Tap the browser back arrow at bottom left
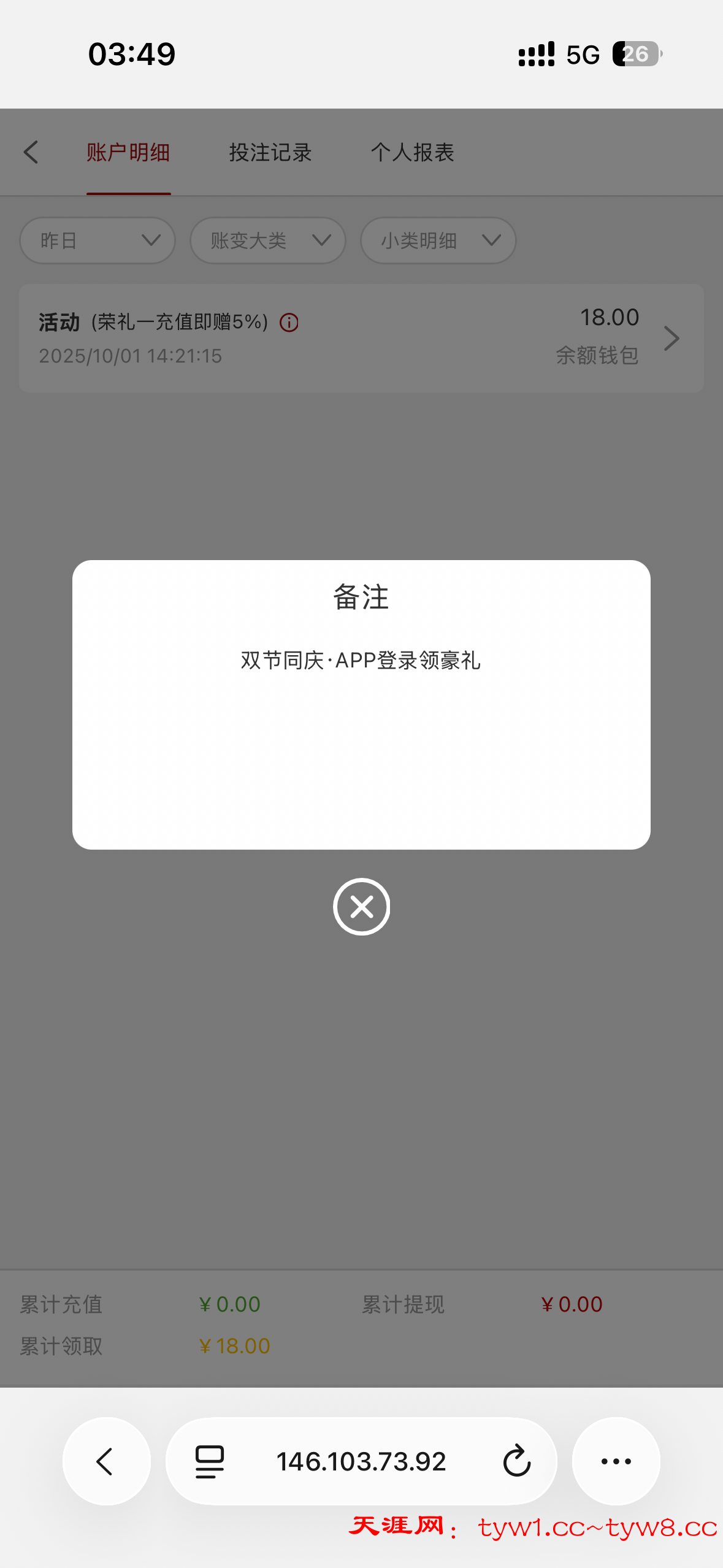This screenshot has width=723, height=1568. [105, 1461]
